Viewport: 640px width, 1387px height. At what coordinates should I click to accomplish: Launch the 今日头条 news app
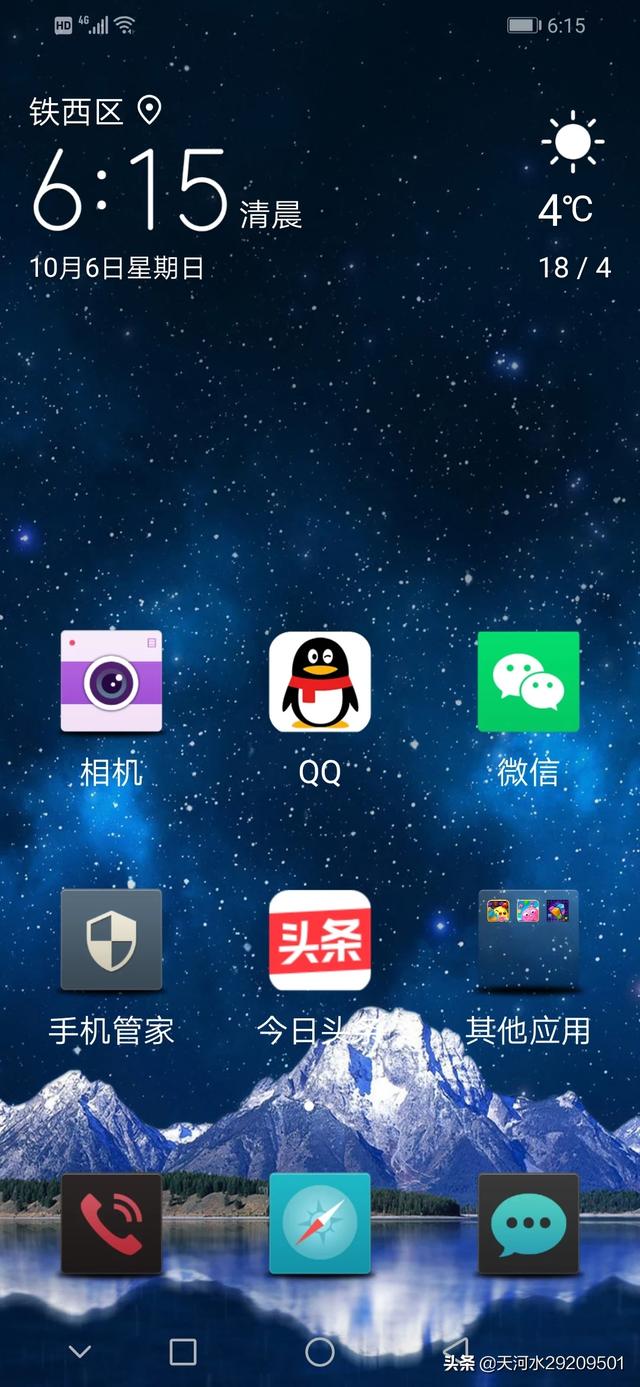320,940
